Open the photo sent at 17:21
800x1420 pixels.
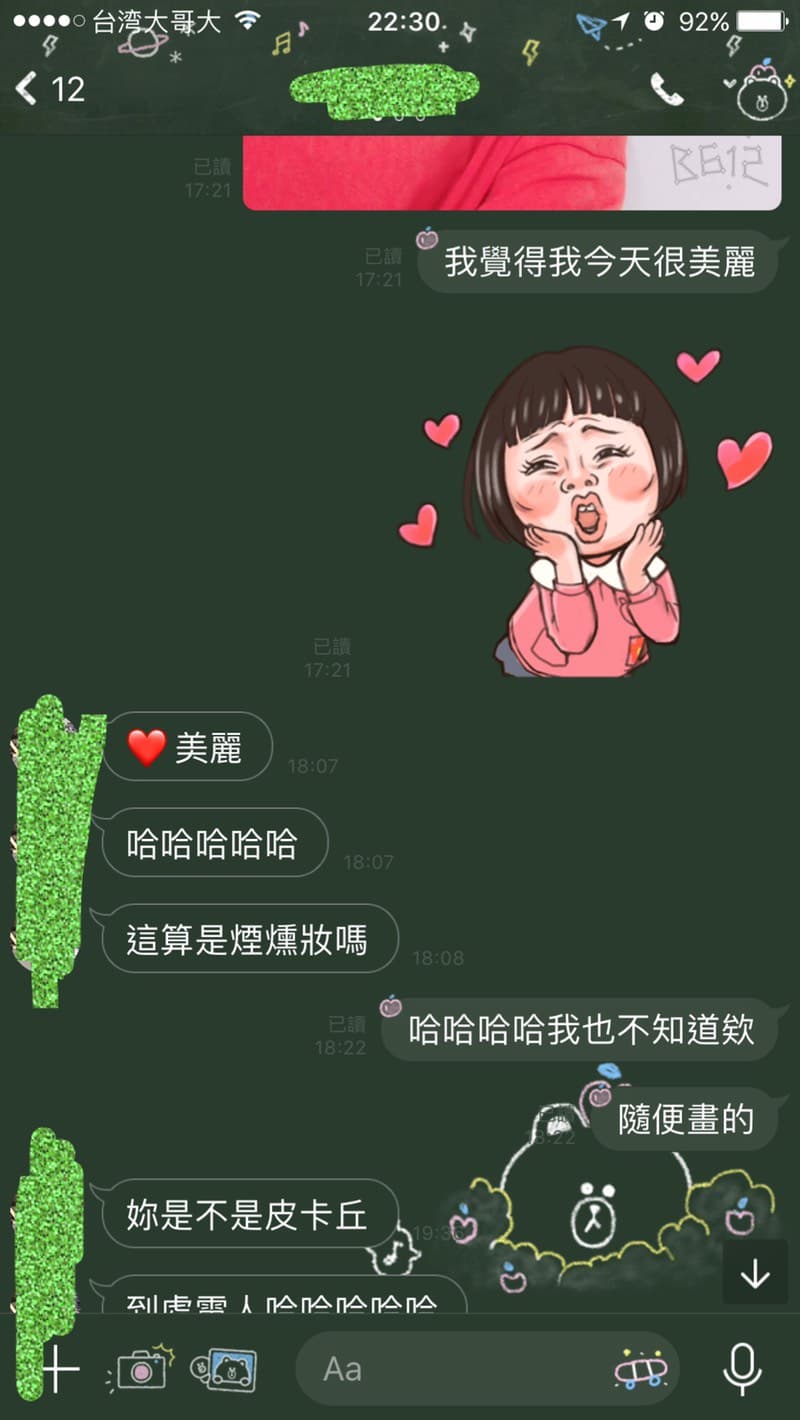[511, 172]
